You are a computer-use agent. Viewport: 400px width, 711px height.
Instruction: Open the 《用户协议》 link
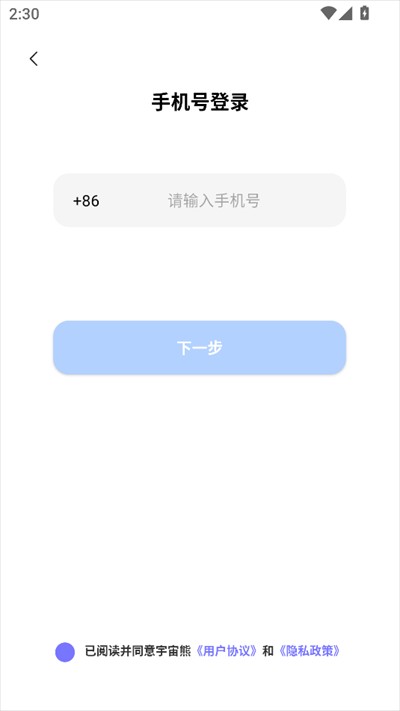227,651
